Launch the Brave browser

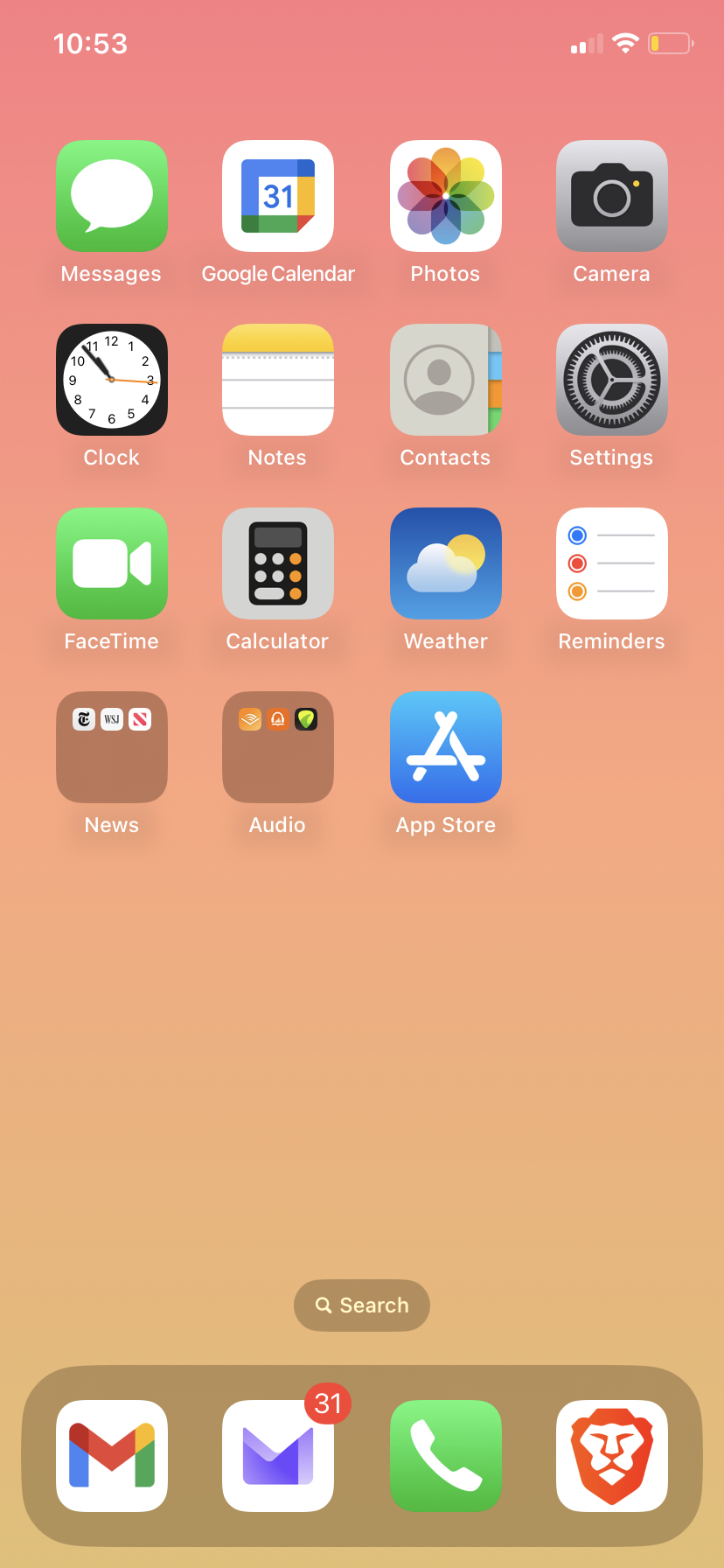(x=612, y=1456)
